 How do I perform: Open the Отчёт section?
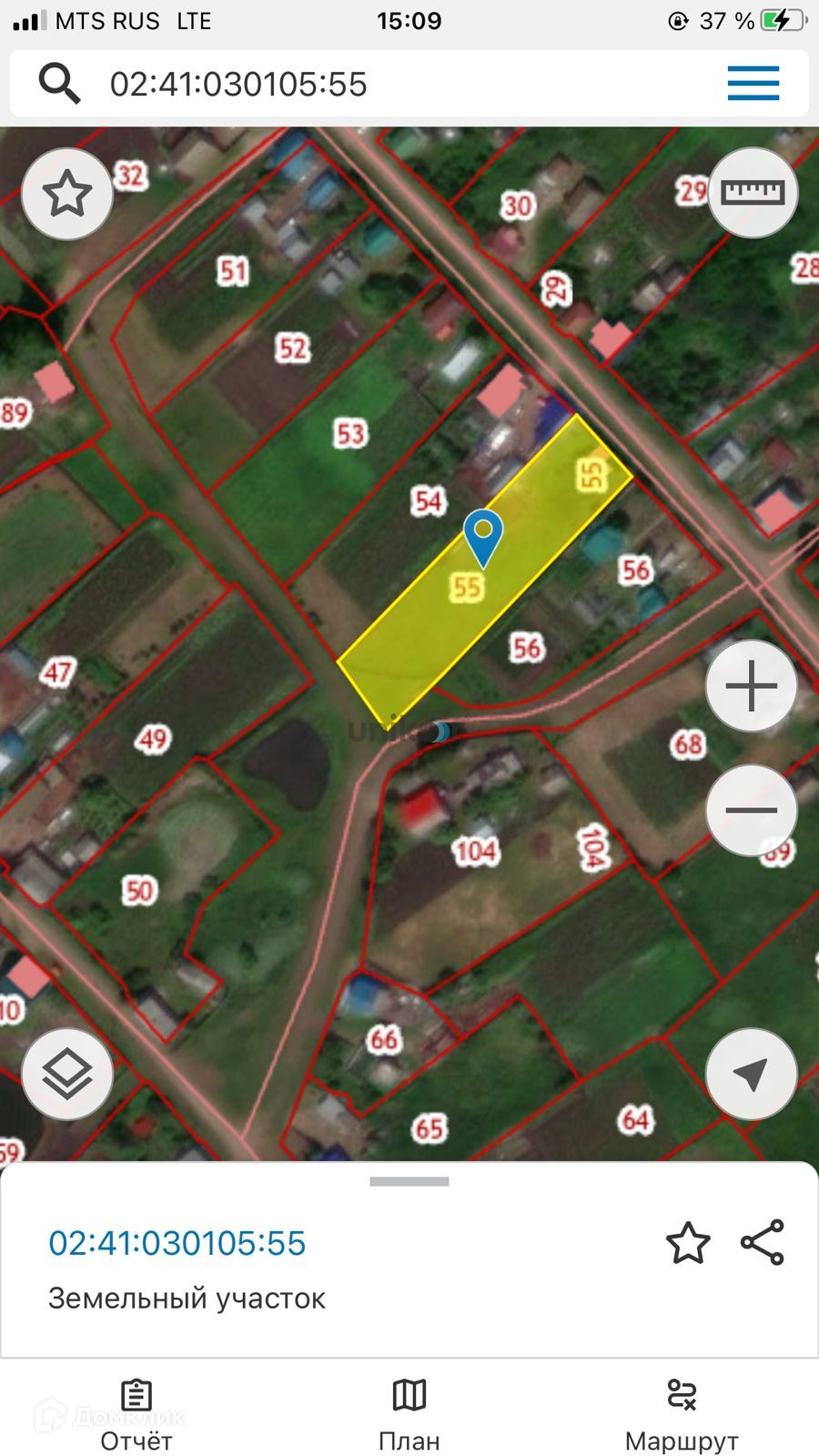click(x=136, y=1416)
